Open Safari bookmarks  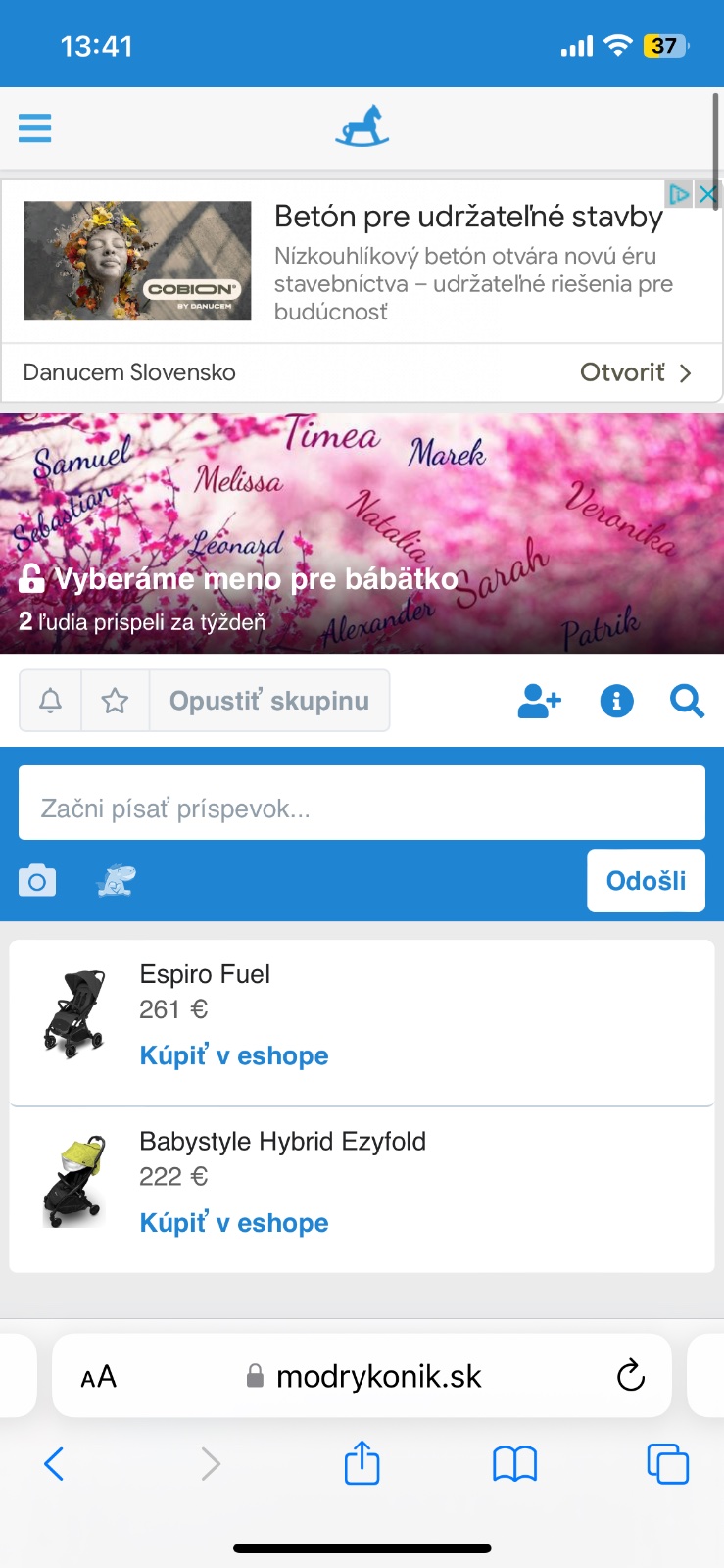coord(514,1464)
